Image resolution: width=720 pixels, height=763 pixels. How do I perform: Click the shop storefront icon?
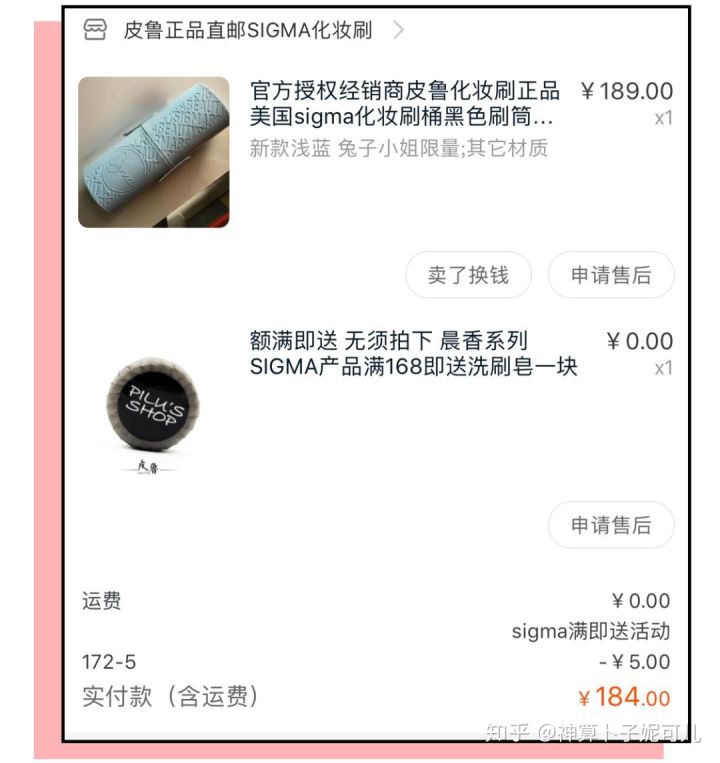click(94, 31)
